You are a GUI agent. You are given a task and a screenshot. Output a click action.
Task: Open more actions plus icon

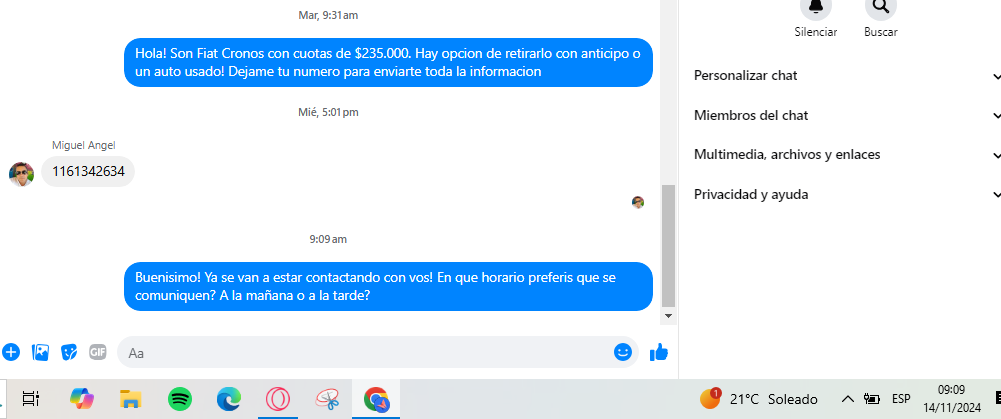(x=11, y=352)
